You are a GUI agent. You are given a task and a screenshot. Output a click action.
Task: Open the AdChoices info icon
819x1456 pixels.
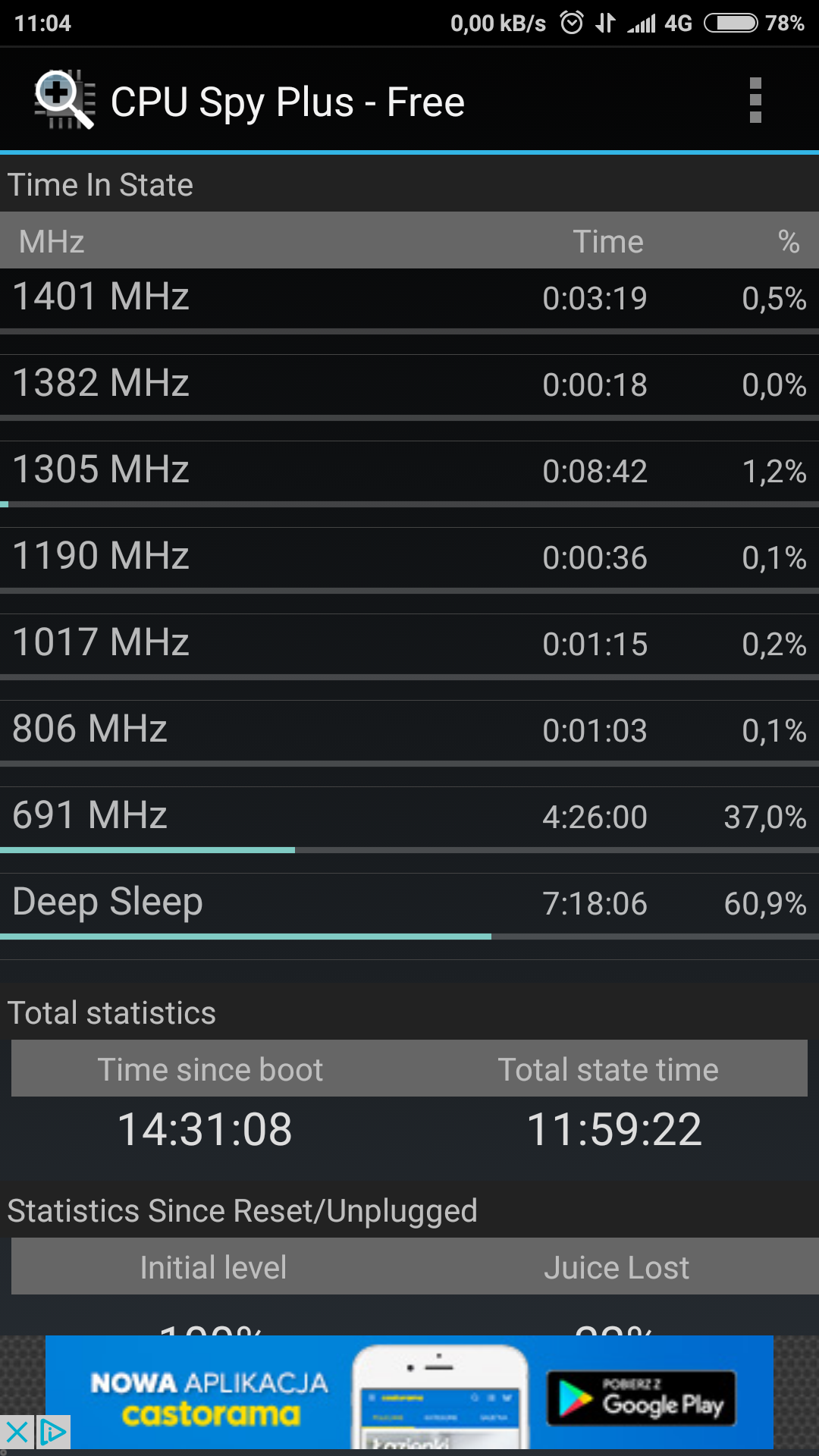point(53,1432)
